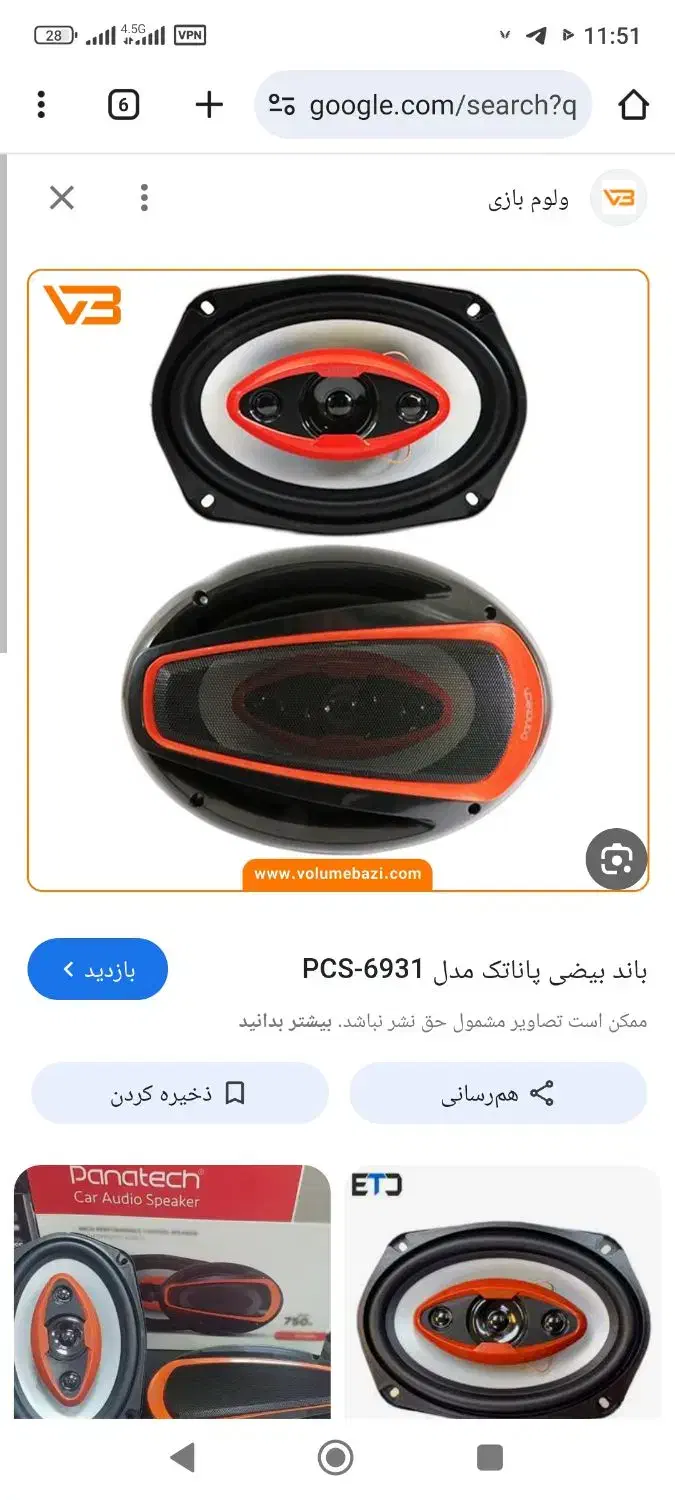Image resolution: width=675 pixels, height=1500 pixels.
Task: Open the ETJ oval speaker image
Action: tap(503, 1290)
